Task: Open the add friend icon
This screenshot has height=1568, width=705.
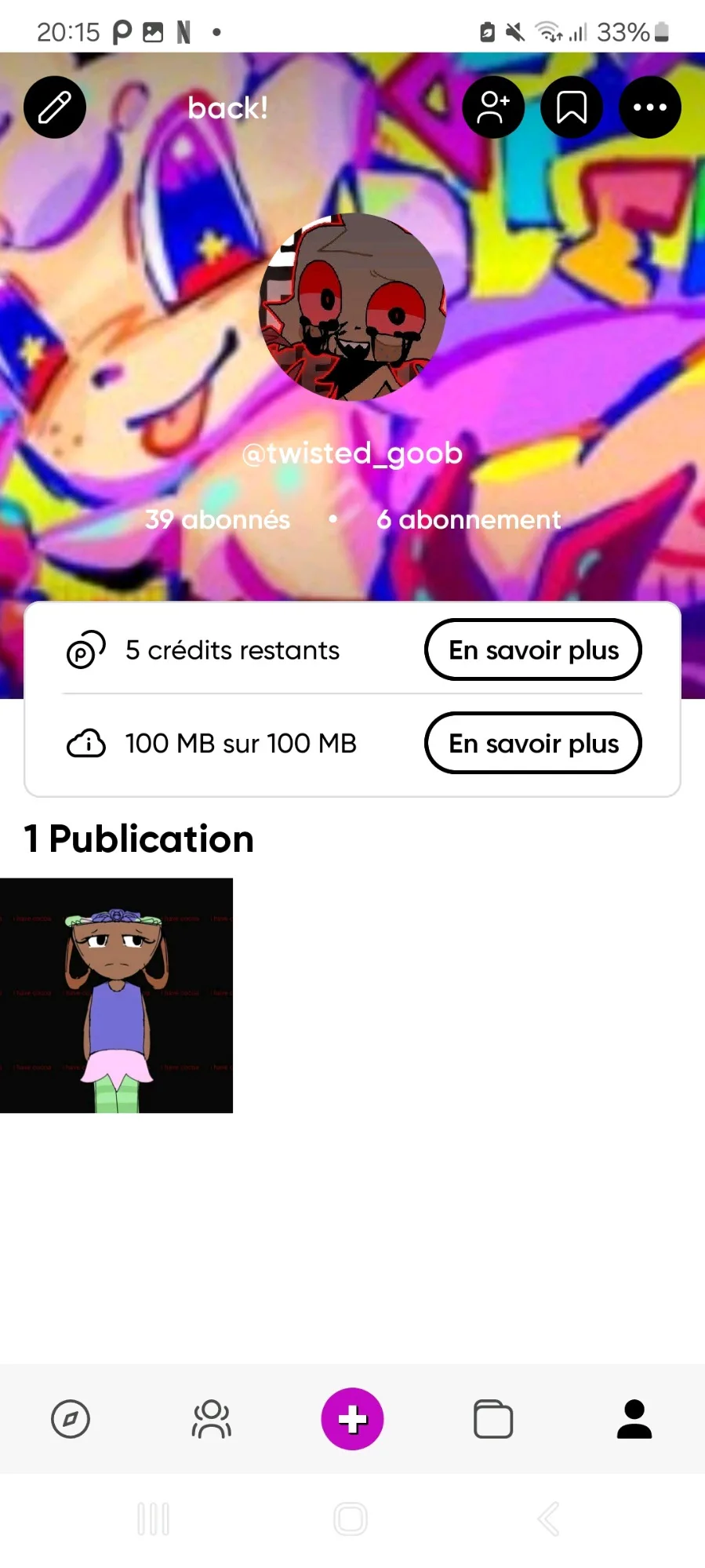Action: point(493,107)
